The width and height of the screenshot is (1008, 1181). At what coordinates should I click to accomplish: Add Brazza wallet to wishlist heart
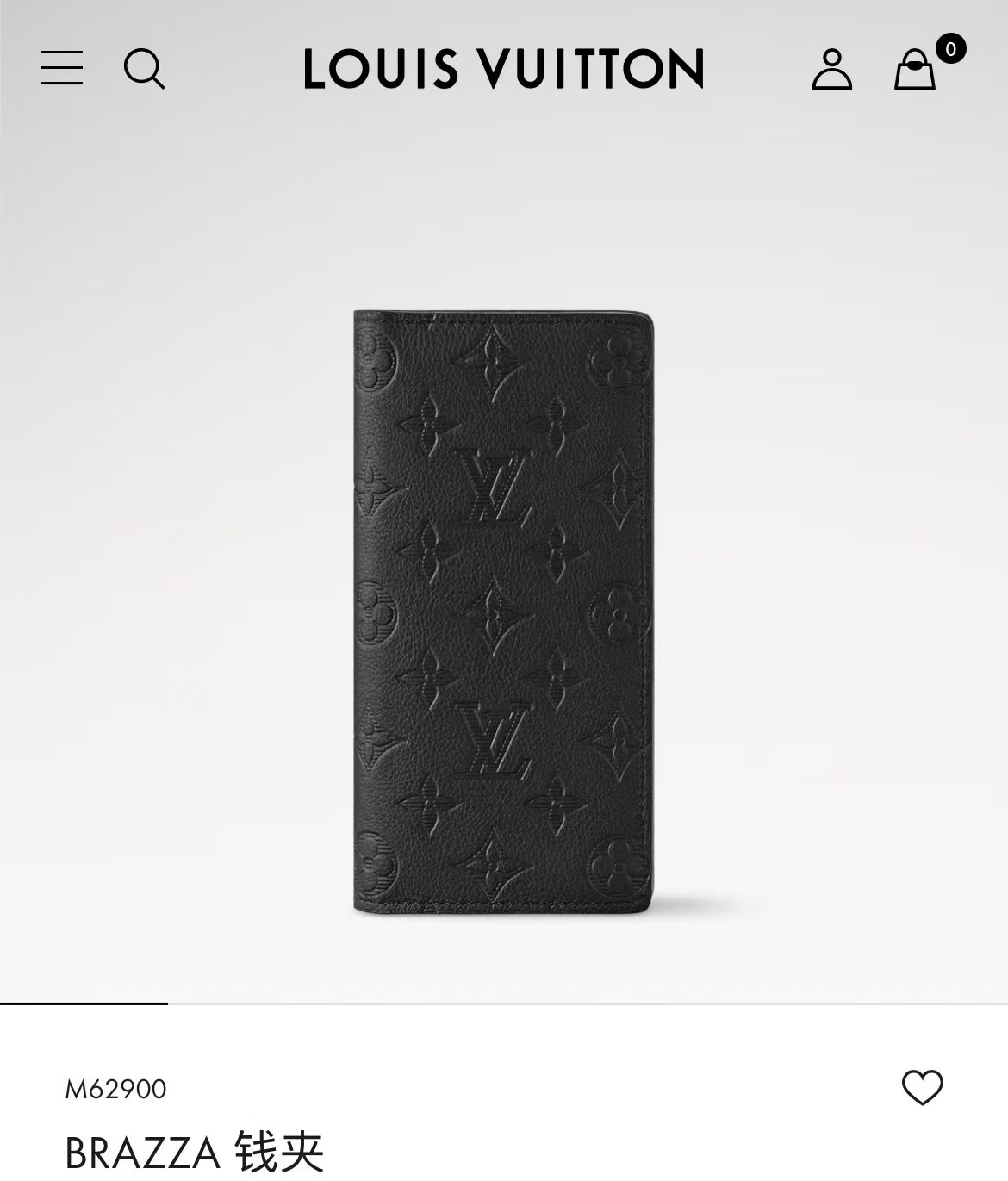point(923,1088)
